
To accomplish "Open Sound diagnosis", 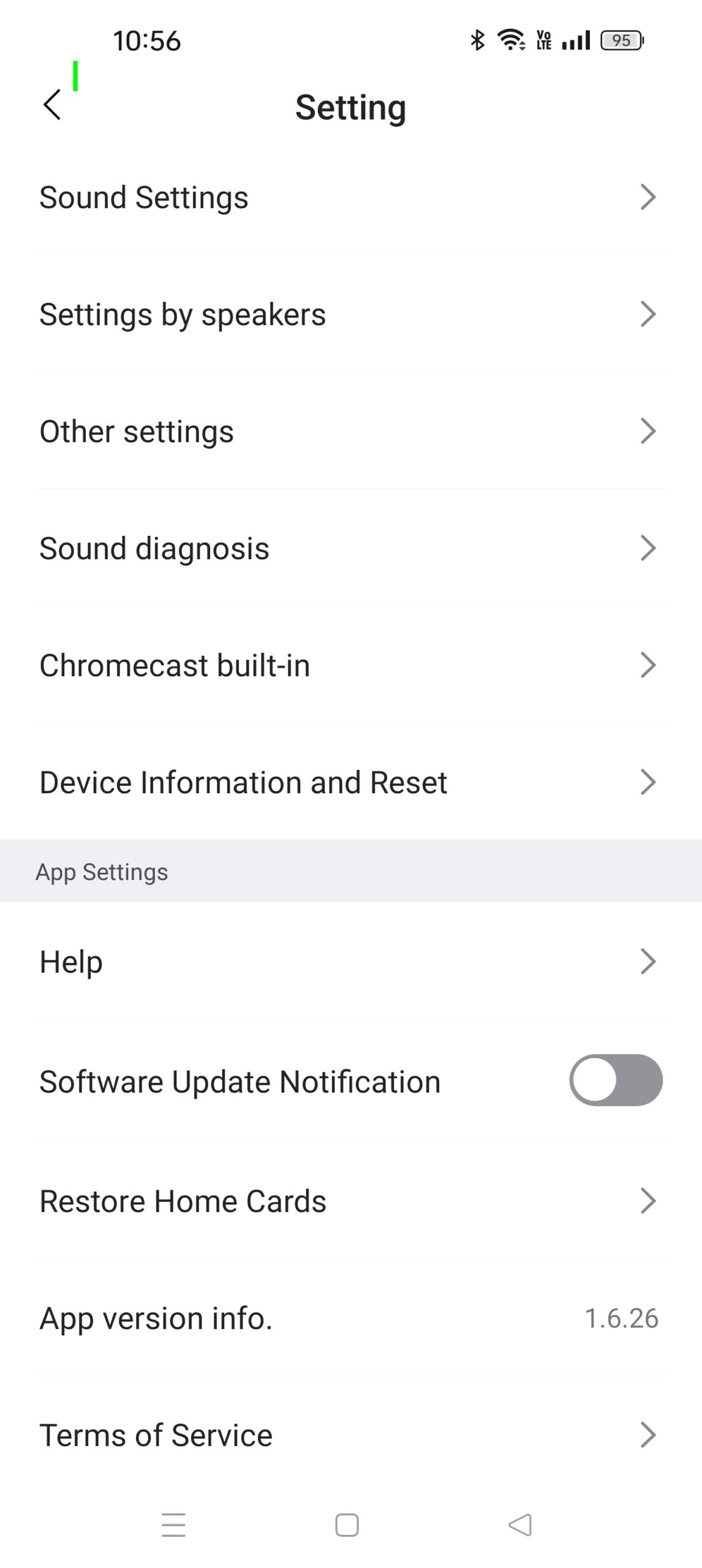I will pyautogui.click(x=350, y=548).
